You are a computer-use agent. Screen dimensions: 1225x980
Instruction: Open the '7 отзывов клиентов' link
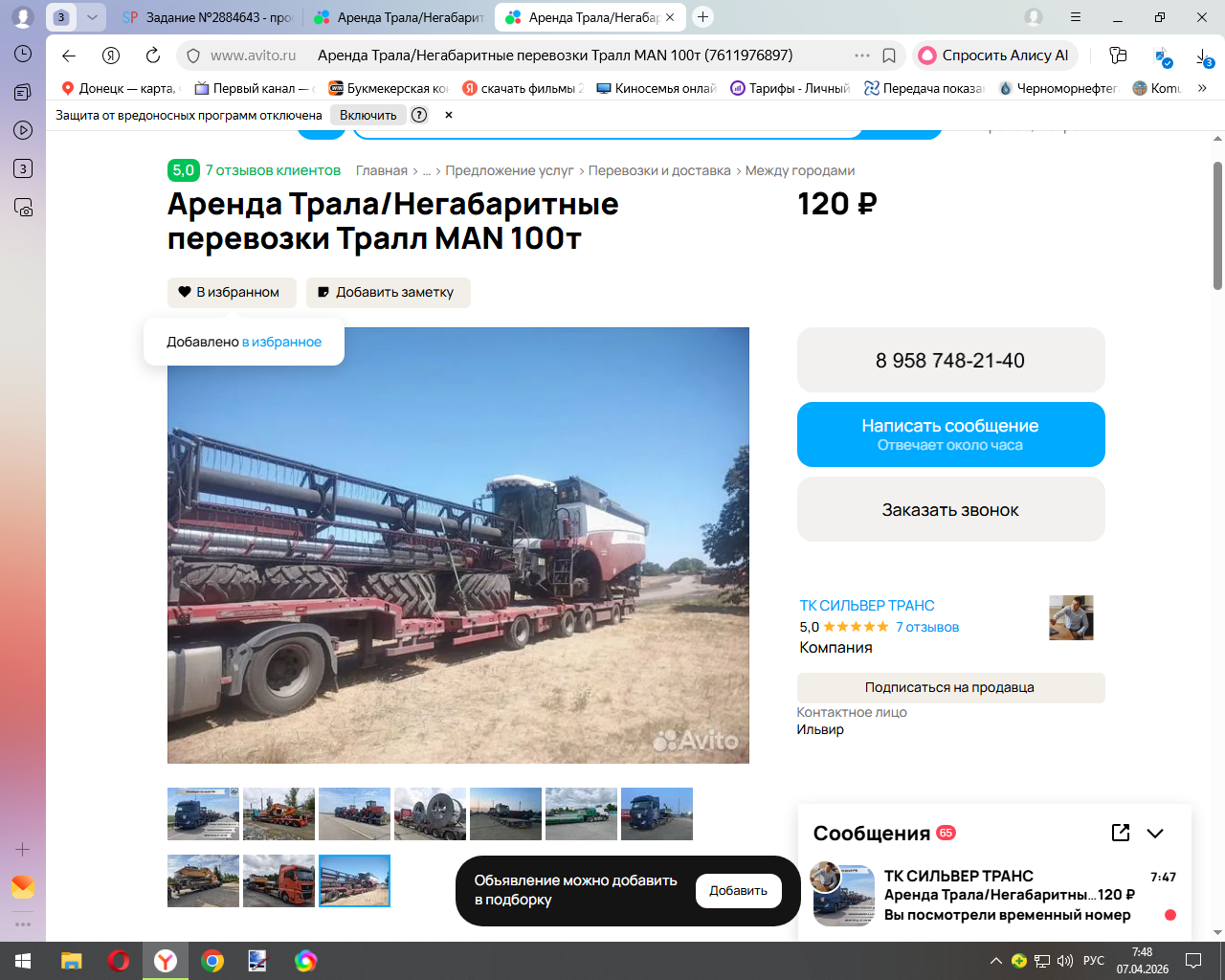[x=273, y=170]
